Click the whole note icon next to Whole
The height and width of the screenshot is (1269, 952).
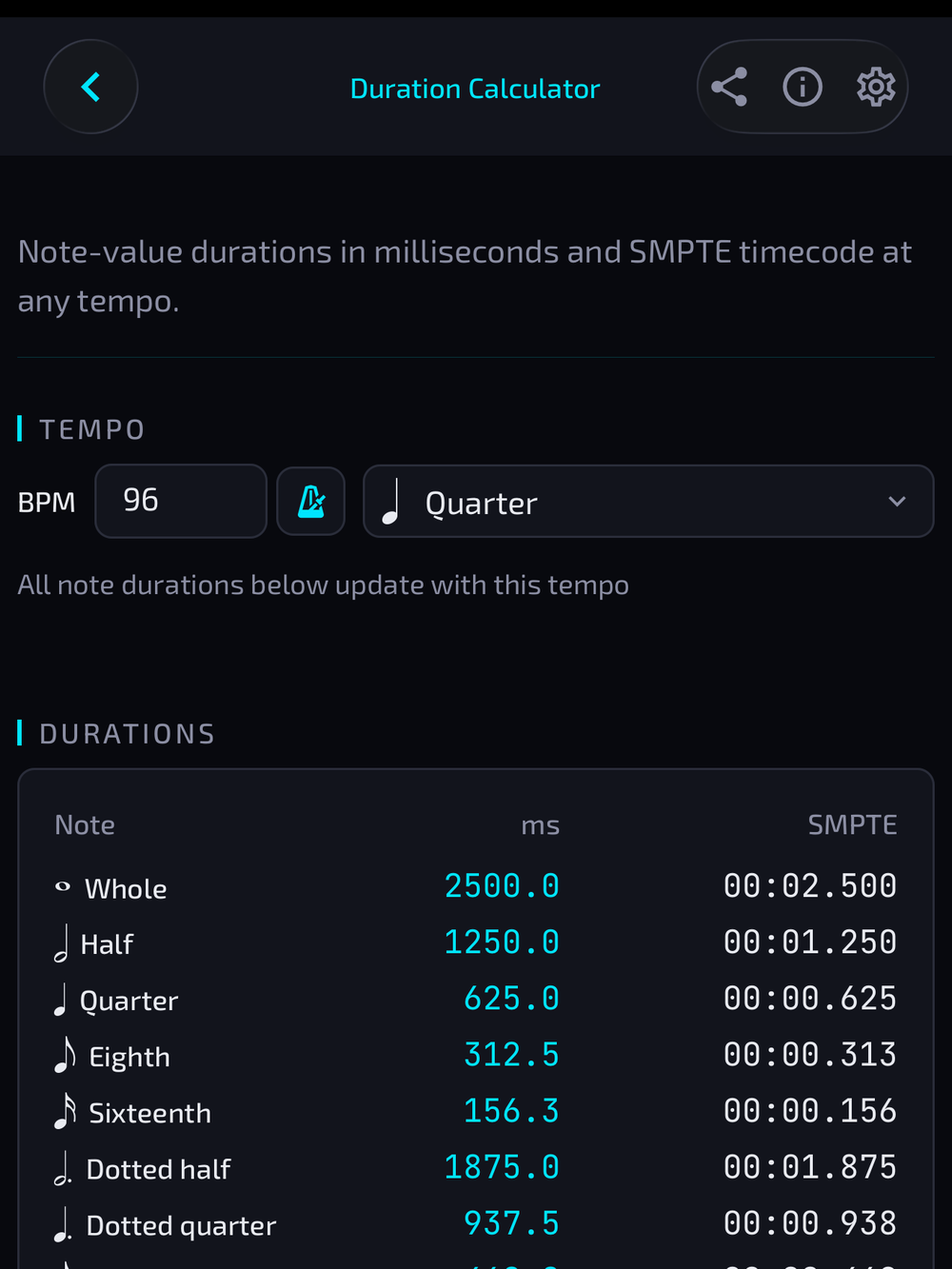[x=62, y=886]
